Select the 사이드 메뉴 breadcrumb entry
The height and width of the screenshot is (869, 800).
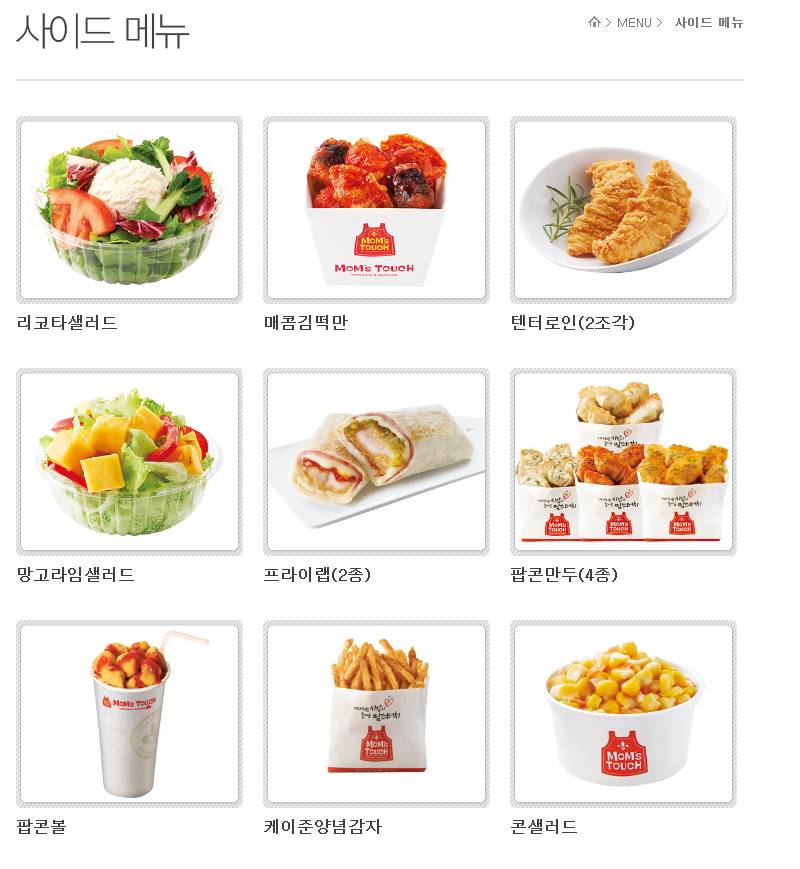pyautogui.click(x=709, y=22)
